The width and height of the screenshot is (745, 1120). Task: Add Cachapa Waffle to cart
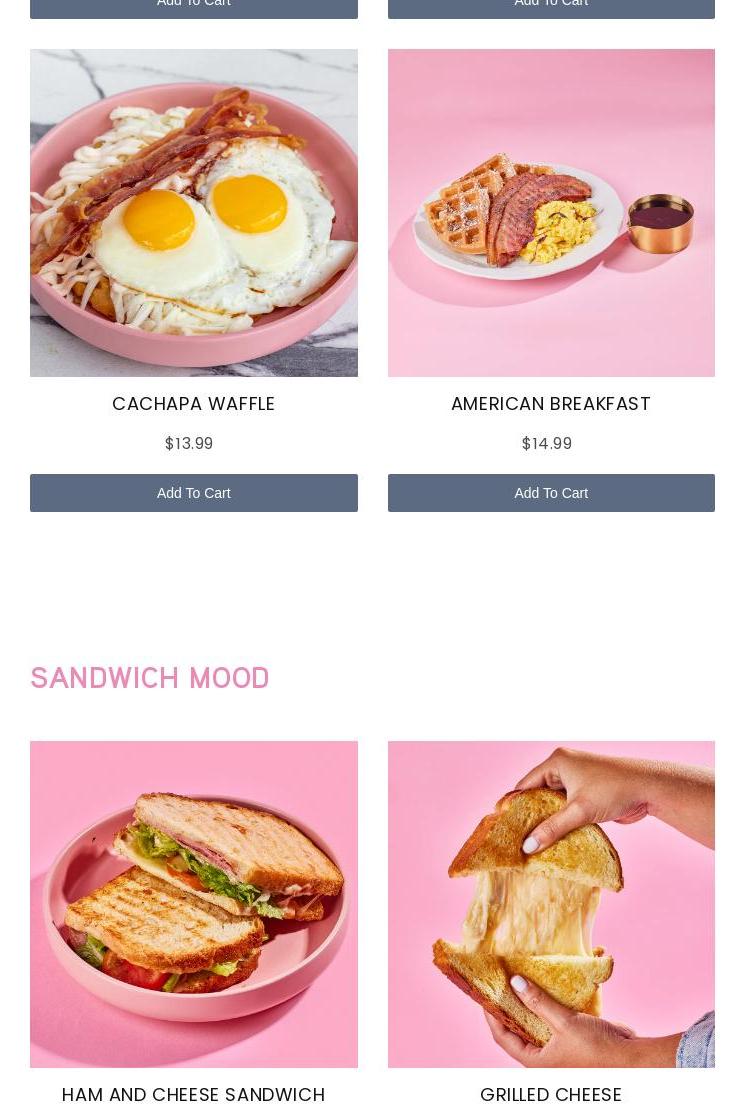pos(193,493)
